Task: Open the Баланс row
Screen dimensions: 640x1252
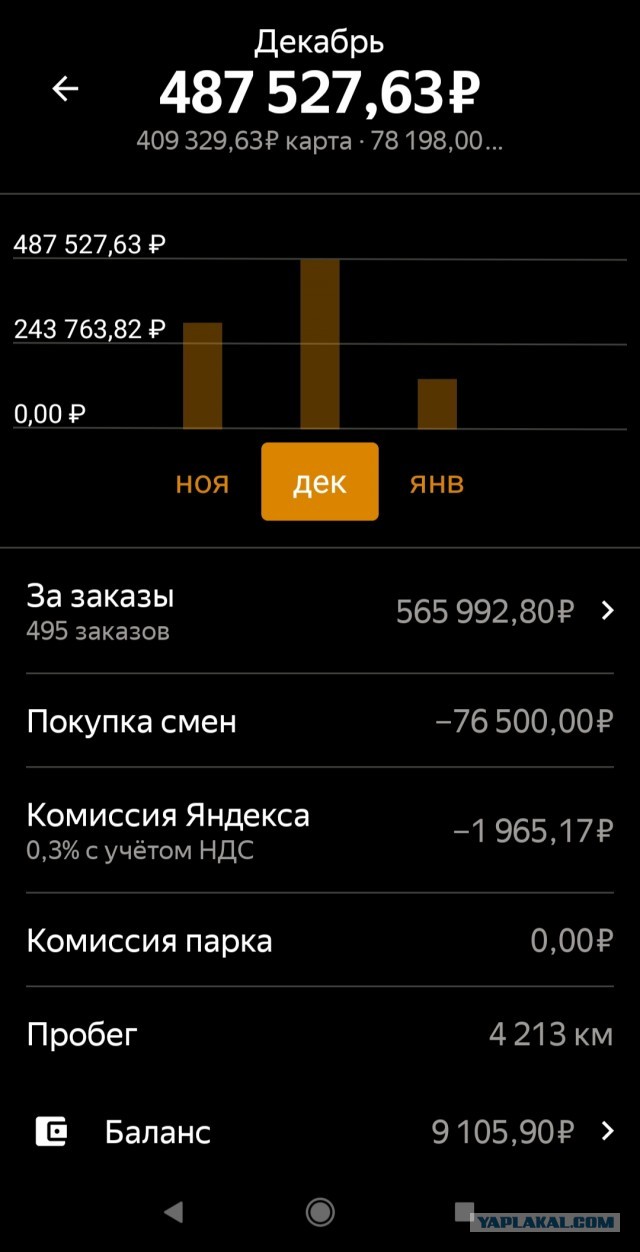Action: coord(320,1132)
